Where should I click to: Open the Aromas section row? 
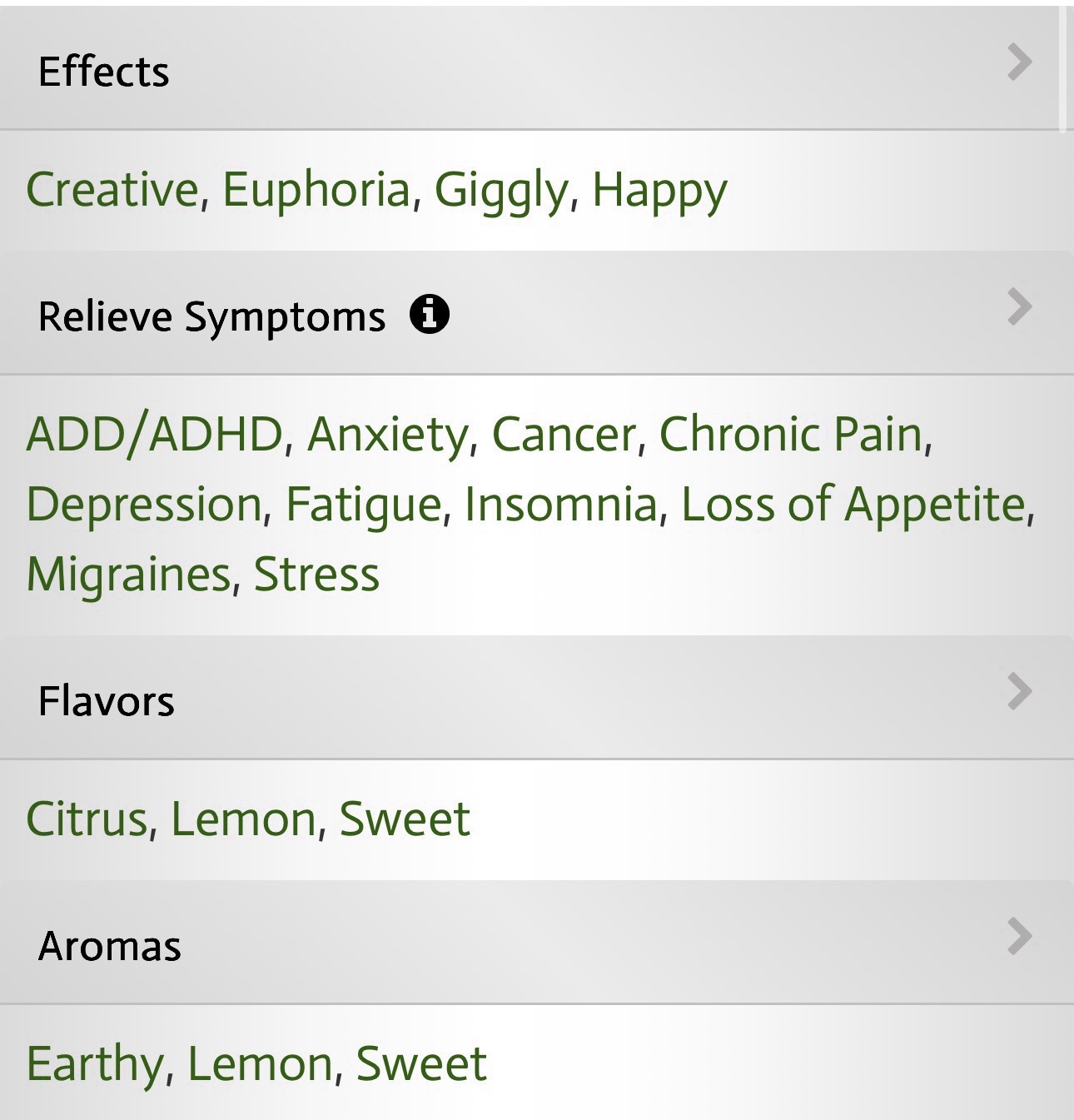tap(533, 943)
